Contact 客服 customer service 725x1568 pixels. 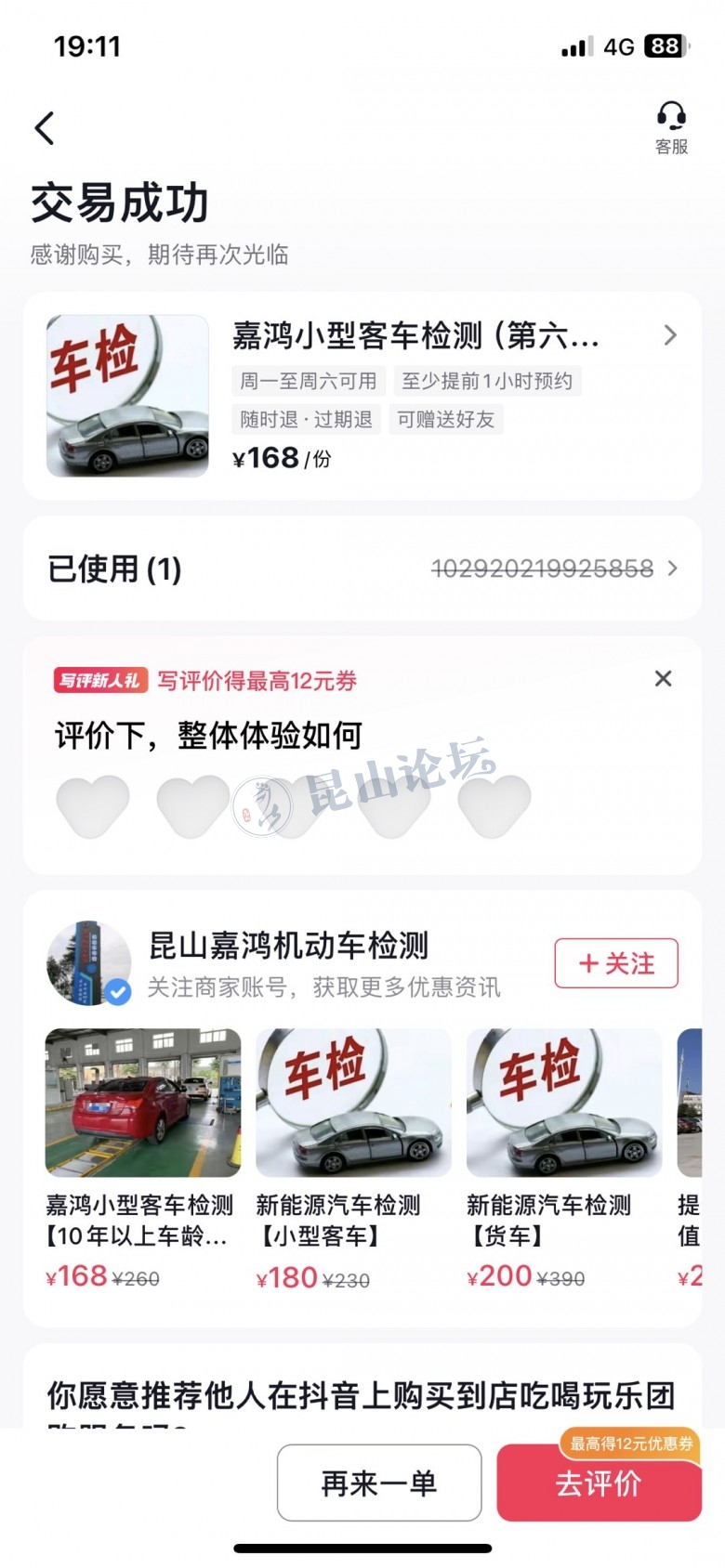[x=671, y=128]
